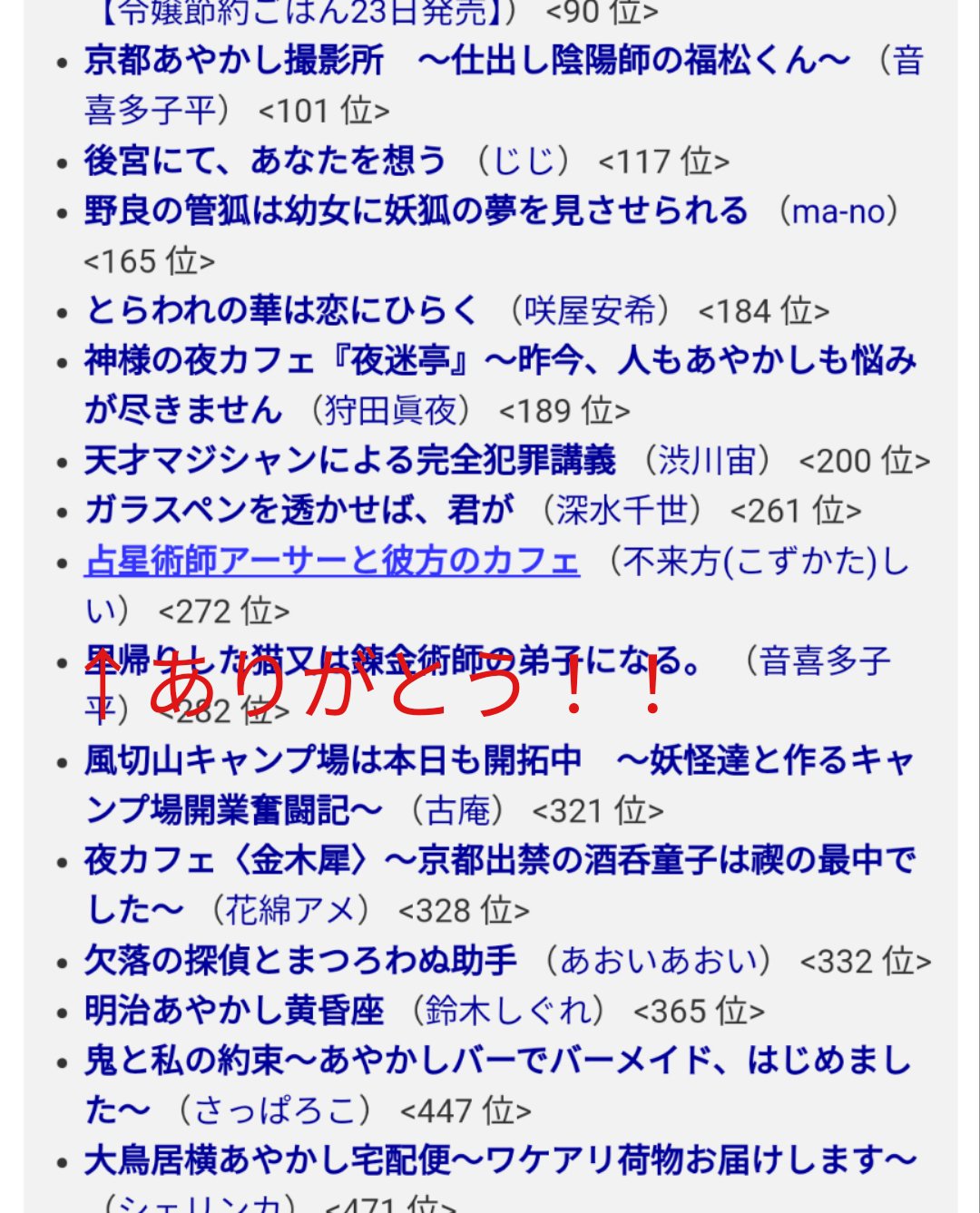
Task: Open 夜カフェ〈金木犀〉 entry
Action: click(x=499, y=860)
